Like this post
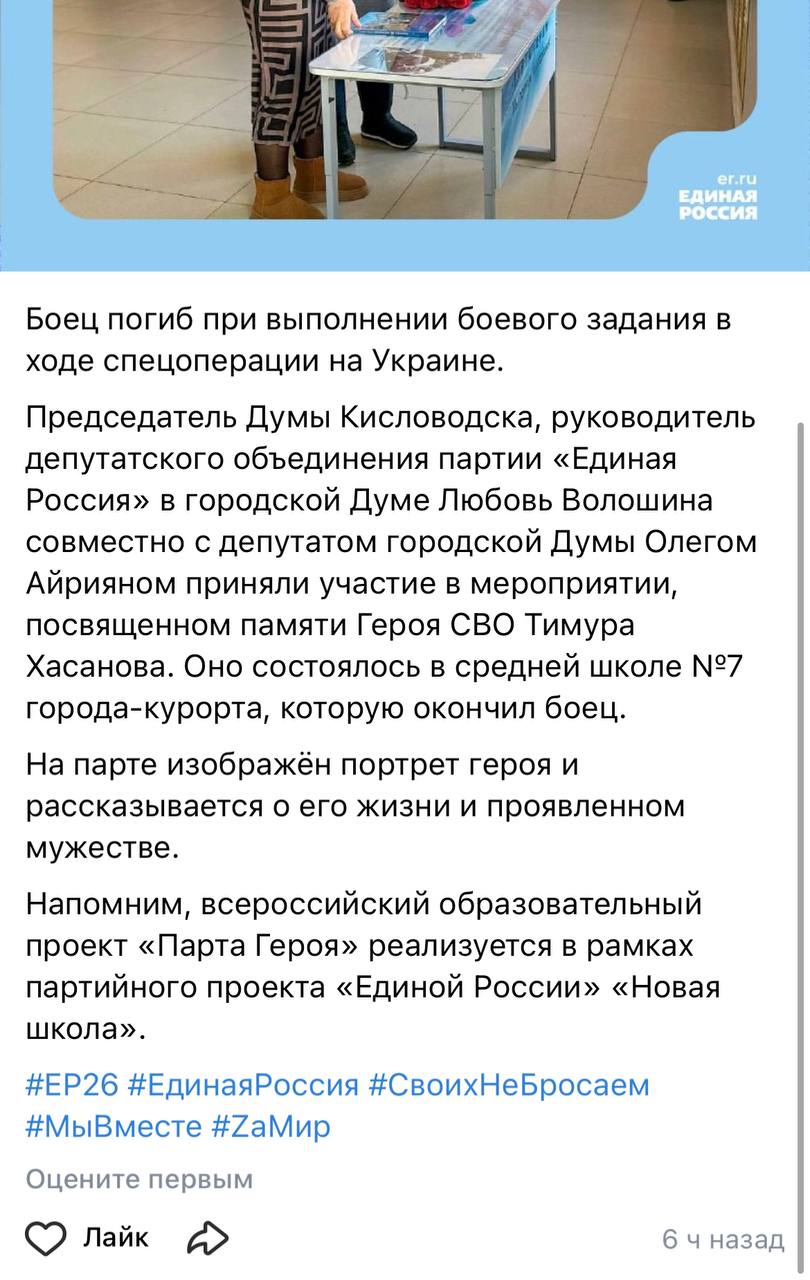Image resolution: width=810 pixels, height=1280 pixels. pos(45,1238)
